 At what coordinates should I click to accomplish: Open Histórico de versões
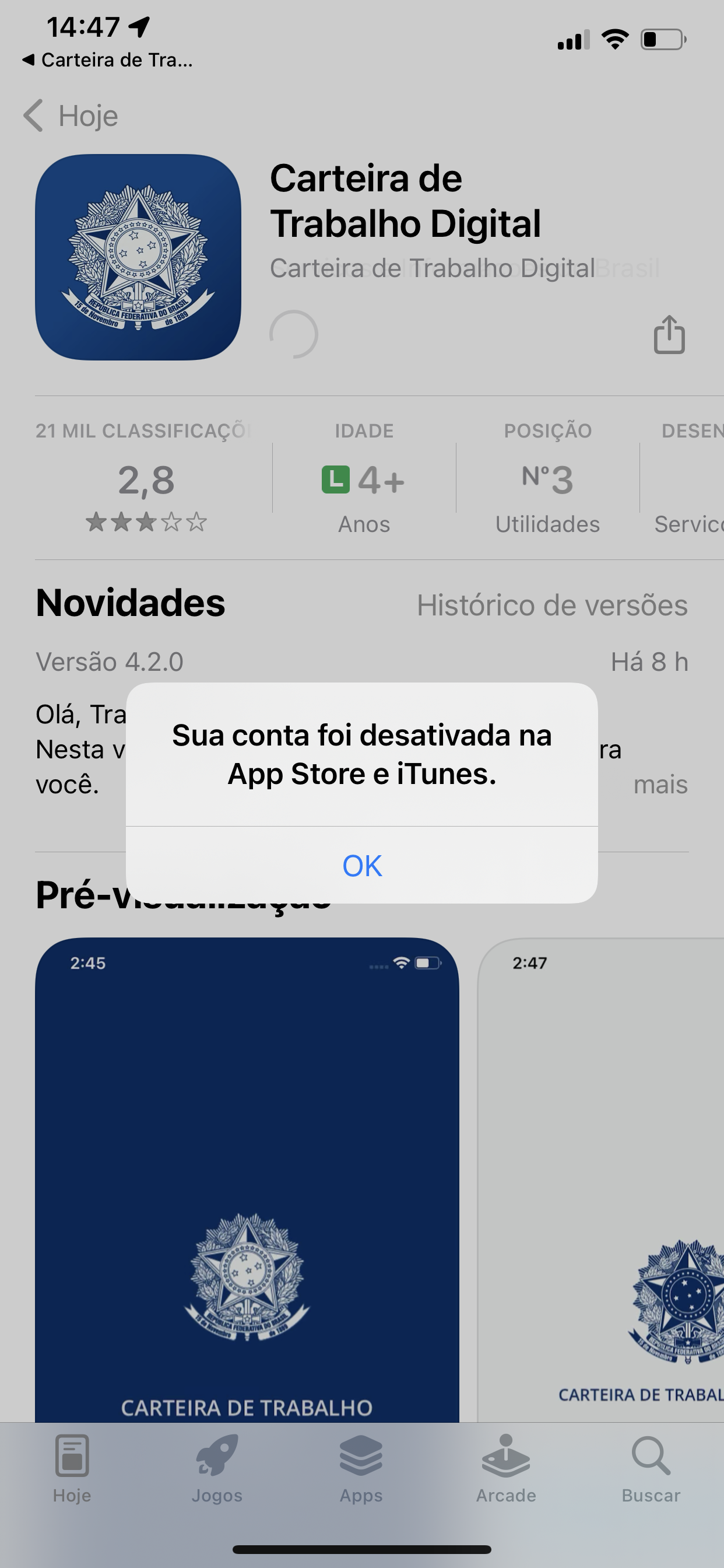(552, 605)
